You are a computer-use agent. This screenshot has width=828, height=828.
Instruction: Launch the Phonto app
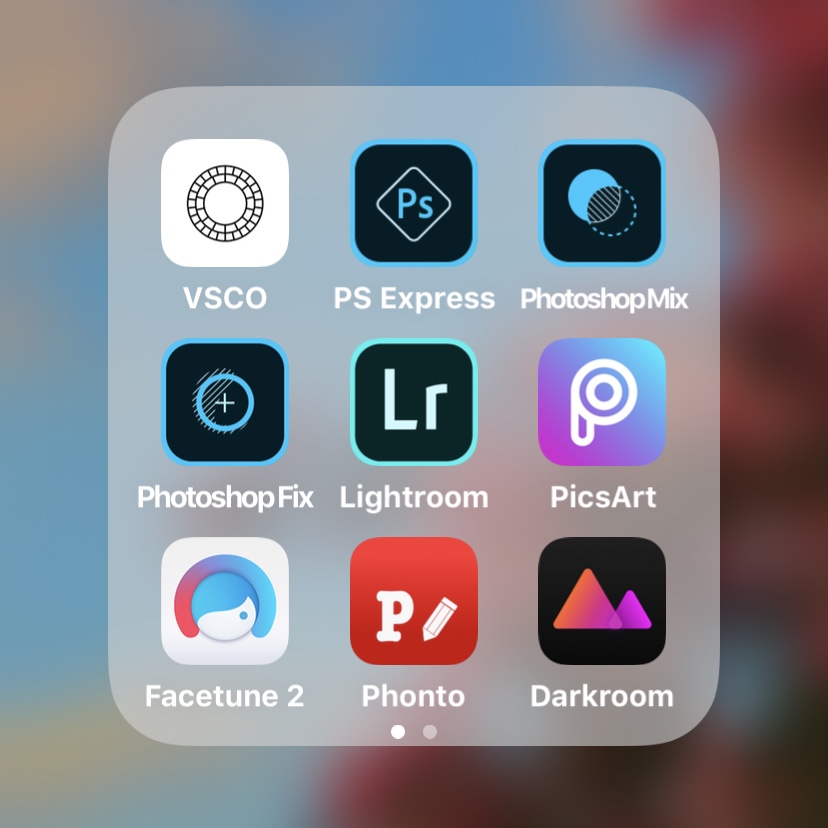click(x=413, y=601)
